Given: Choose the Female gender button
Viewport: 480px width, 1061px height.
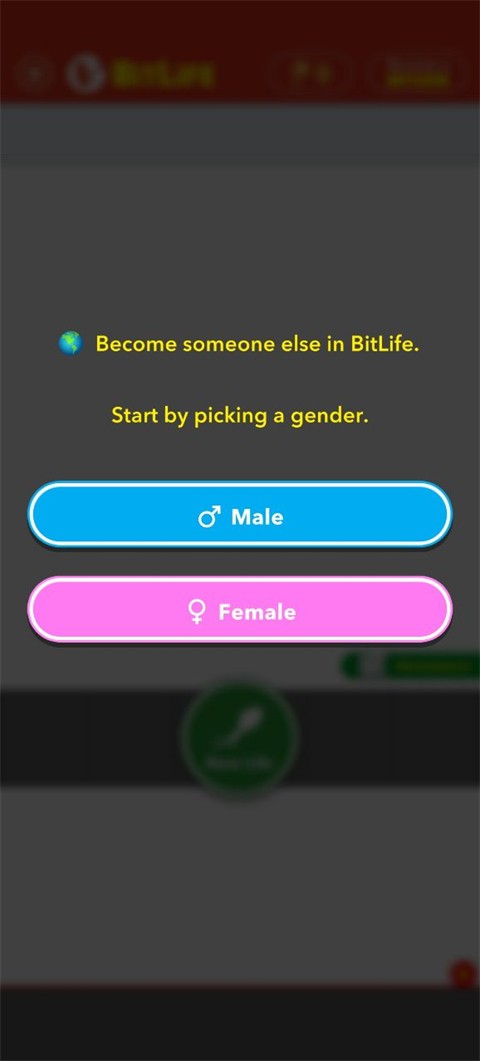Looking at the screenshot, I should tap(240, 610).
